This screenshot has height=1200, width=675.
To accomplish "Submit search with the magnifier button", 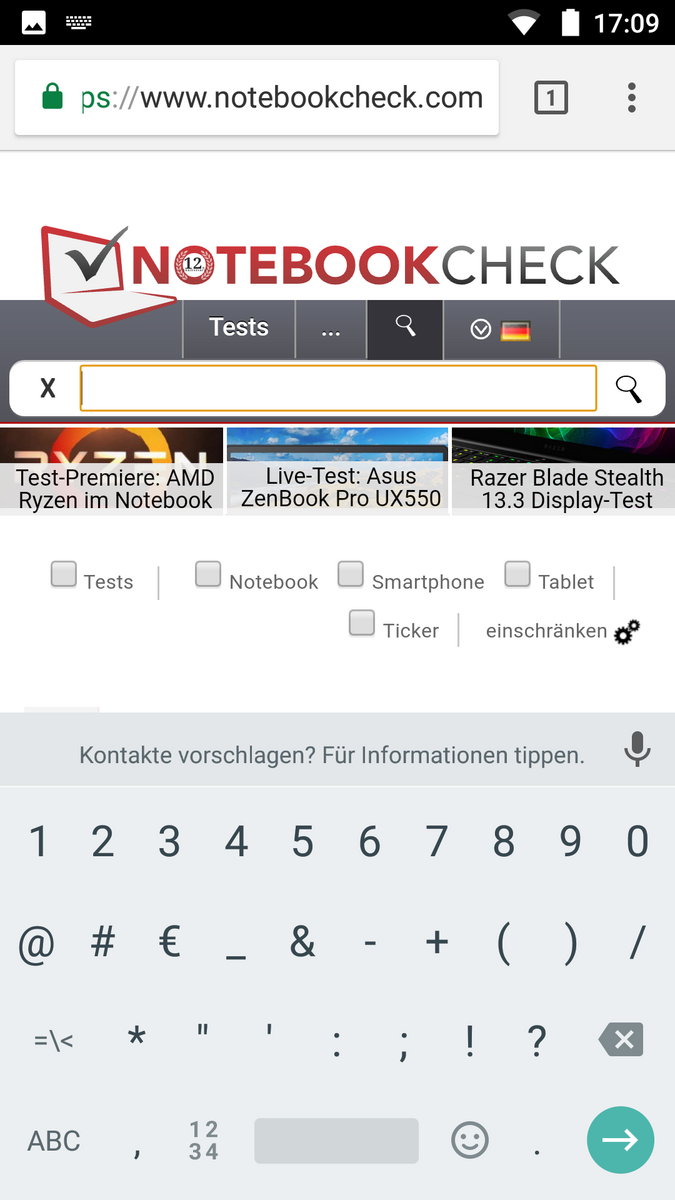I will tap(628, 388).
